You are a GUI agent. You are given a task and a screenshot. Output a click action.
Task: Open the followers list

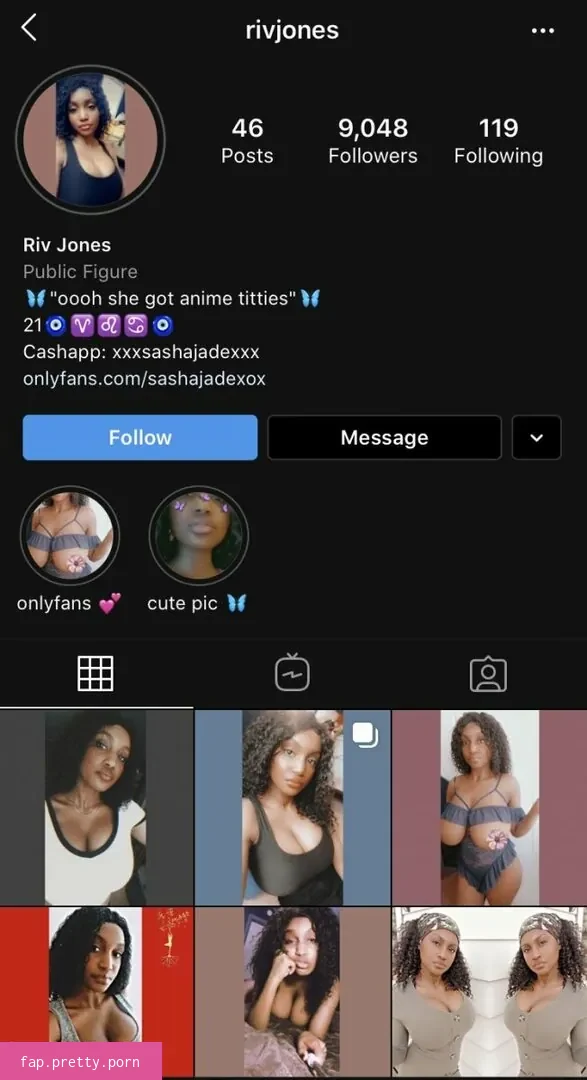(373, 141)
